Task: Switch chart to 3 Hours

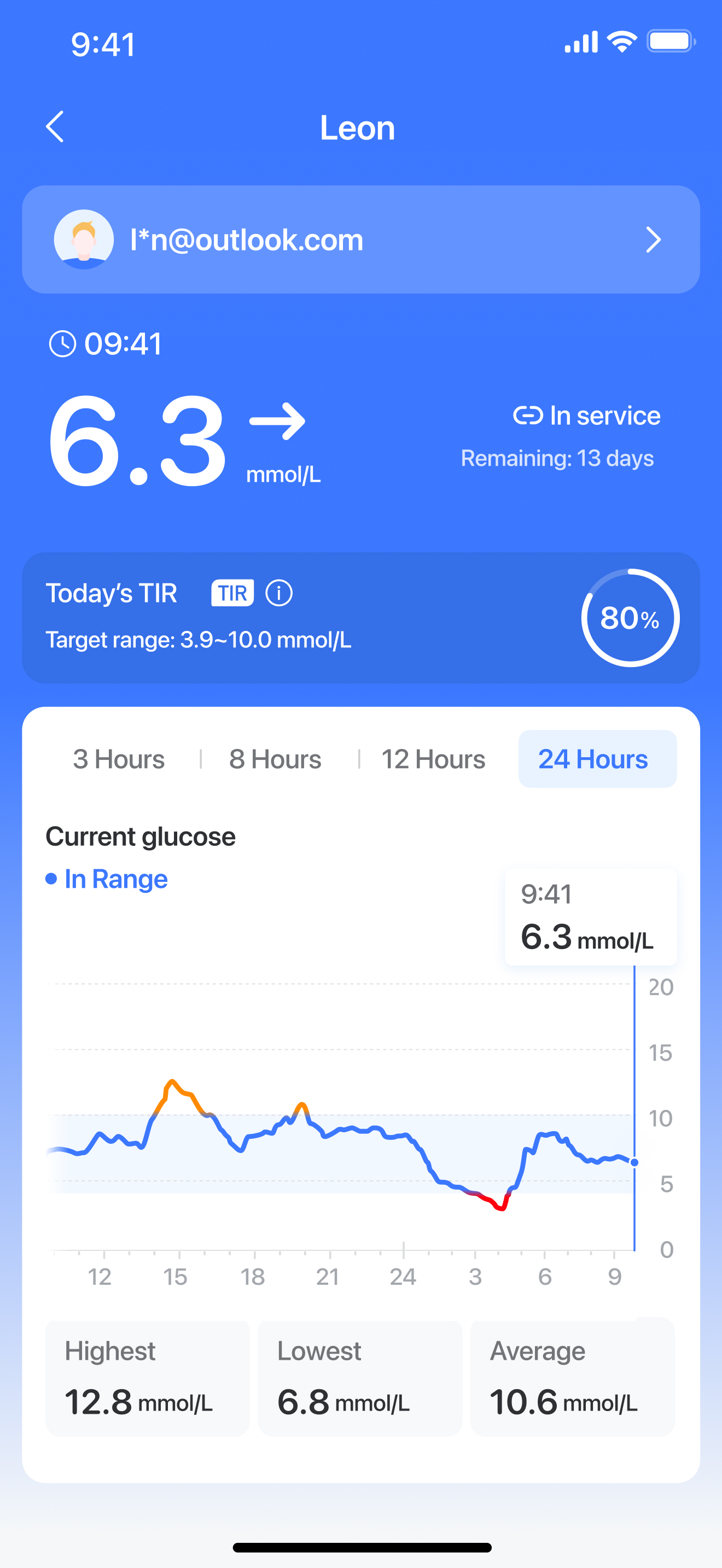Action: [119, 759]
